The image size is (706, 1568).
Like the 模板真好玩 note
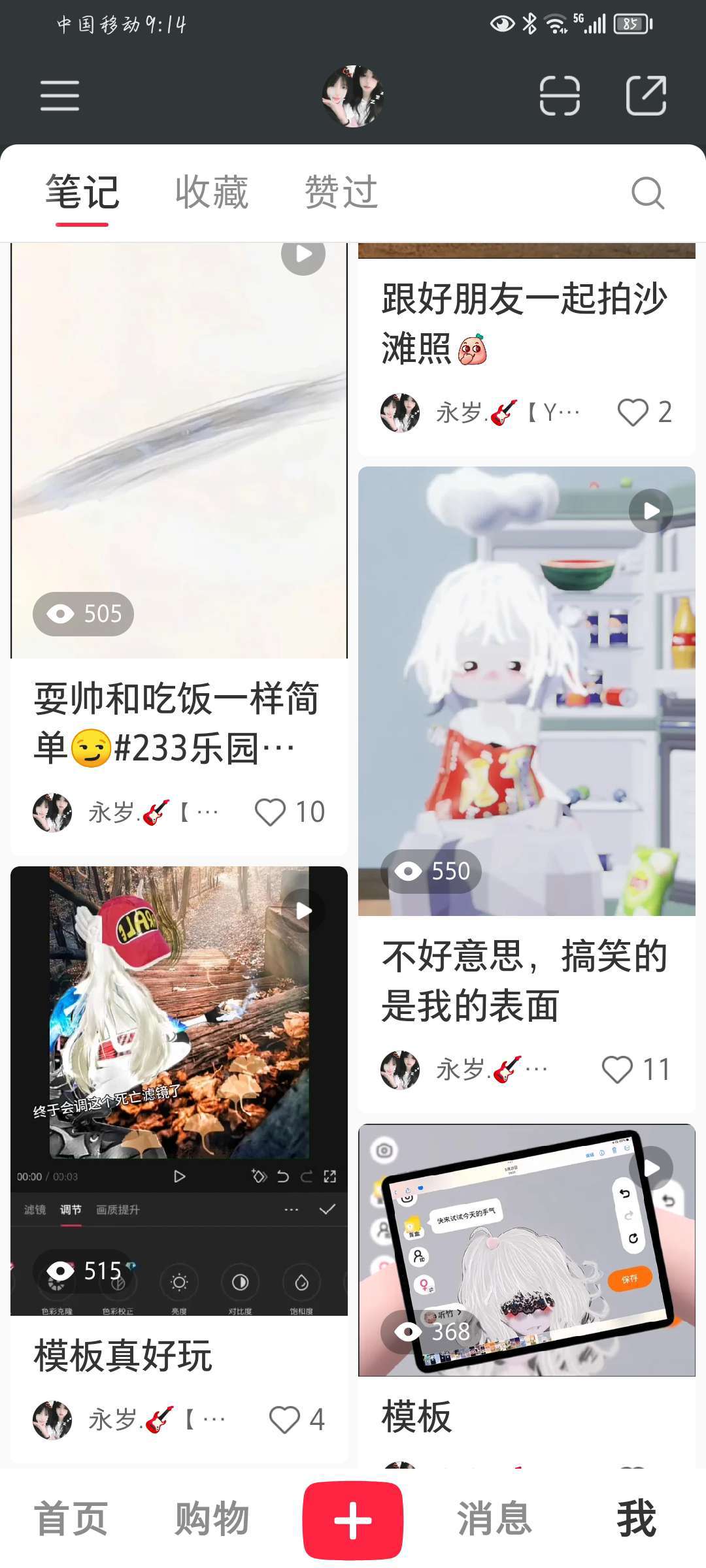[284, 1420]
